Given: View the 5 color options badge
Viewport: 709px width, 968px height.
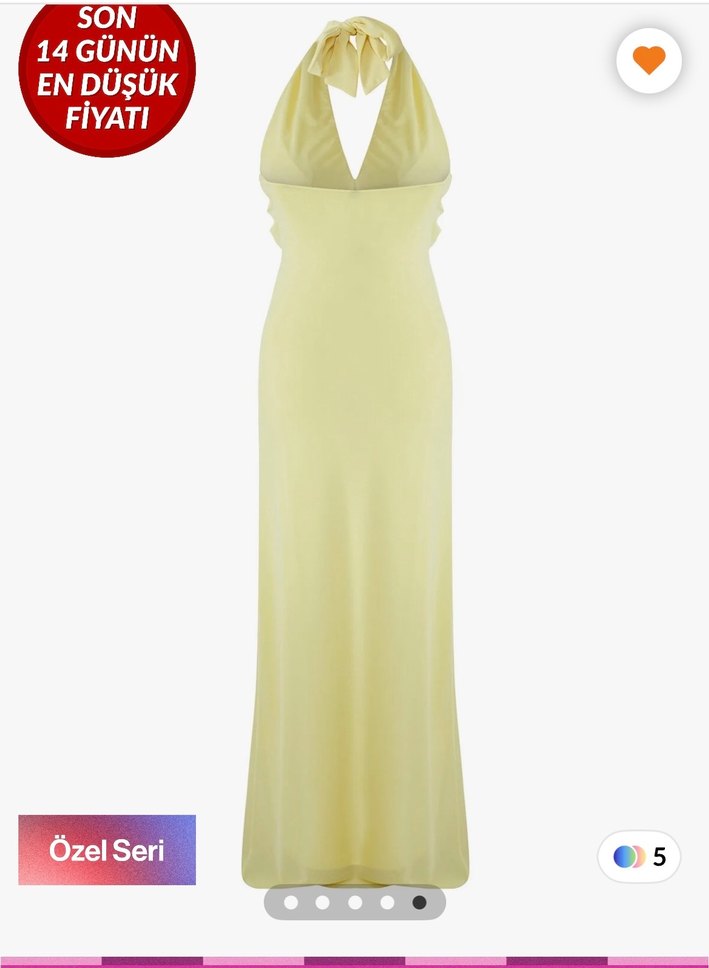Looking at the screenshot, I should [x=639, y=857].
